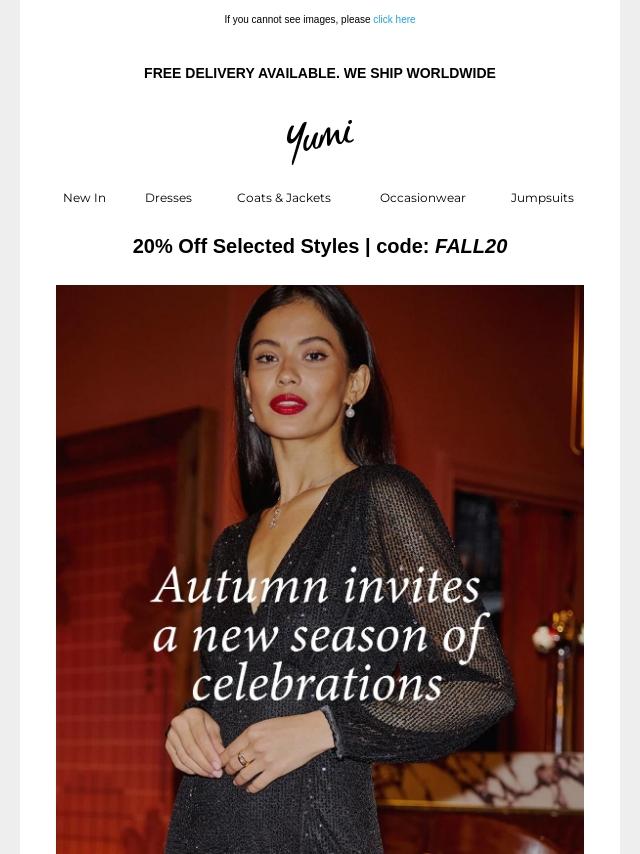Browse Coats & Jackets

point(284,198)
